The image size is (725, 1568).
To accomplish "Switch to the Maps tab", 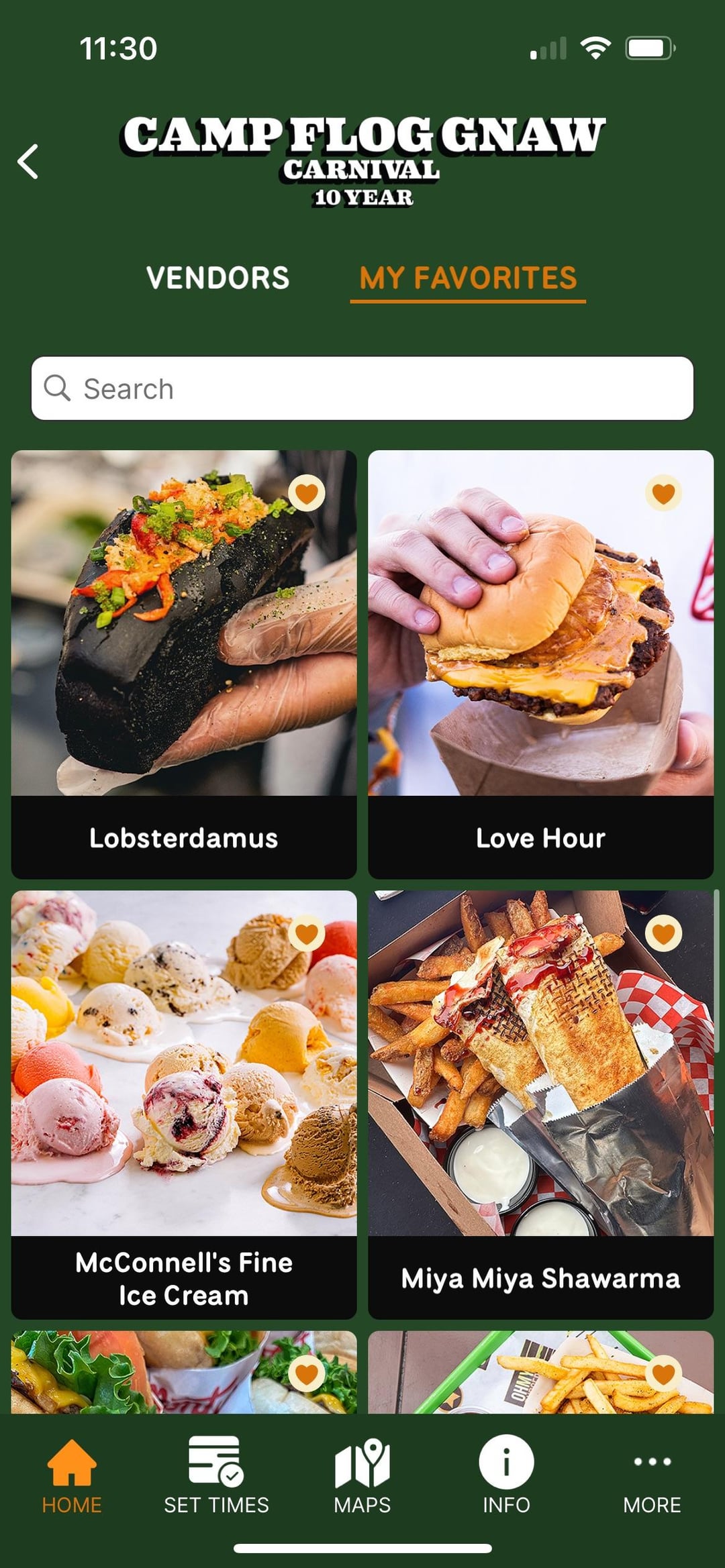I will [x=362, y=1475].
